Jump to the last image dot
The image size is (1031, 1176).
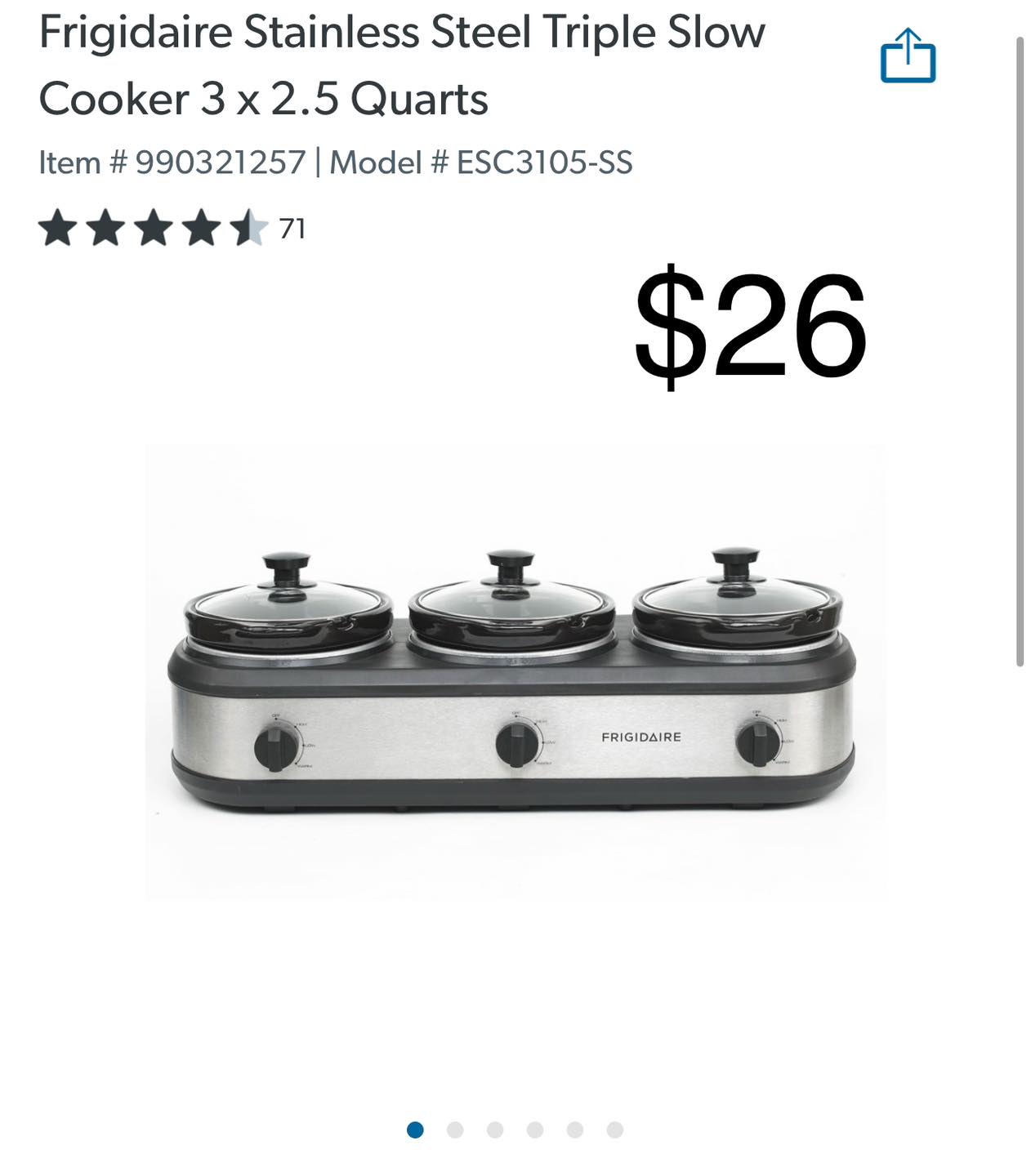(x=615, y=1129)
